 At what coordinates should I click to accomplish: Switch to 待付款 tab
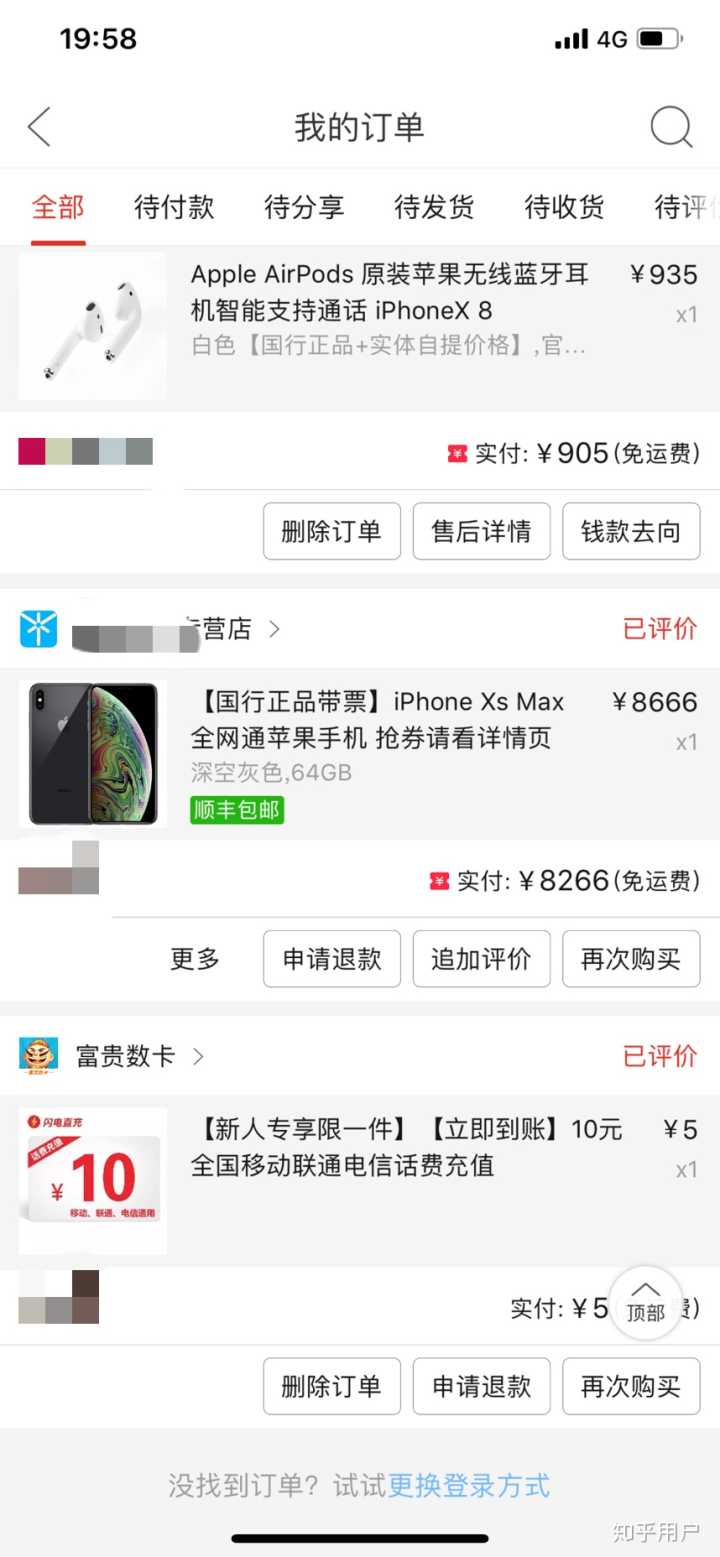[x=174, y=208]
